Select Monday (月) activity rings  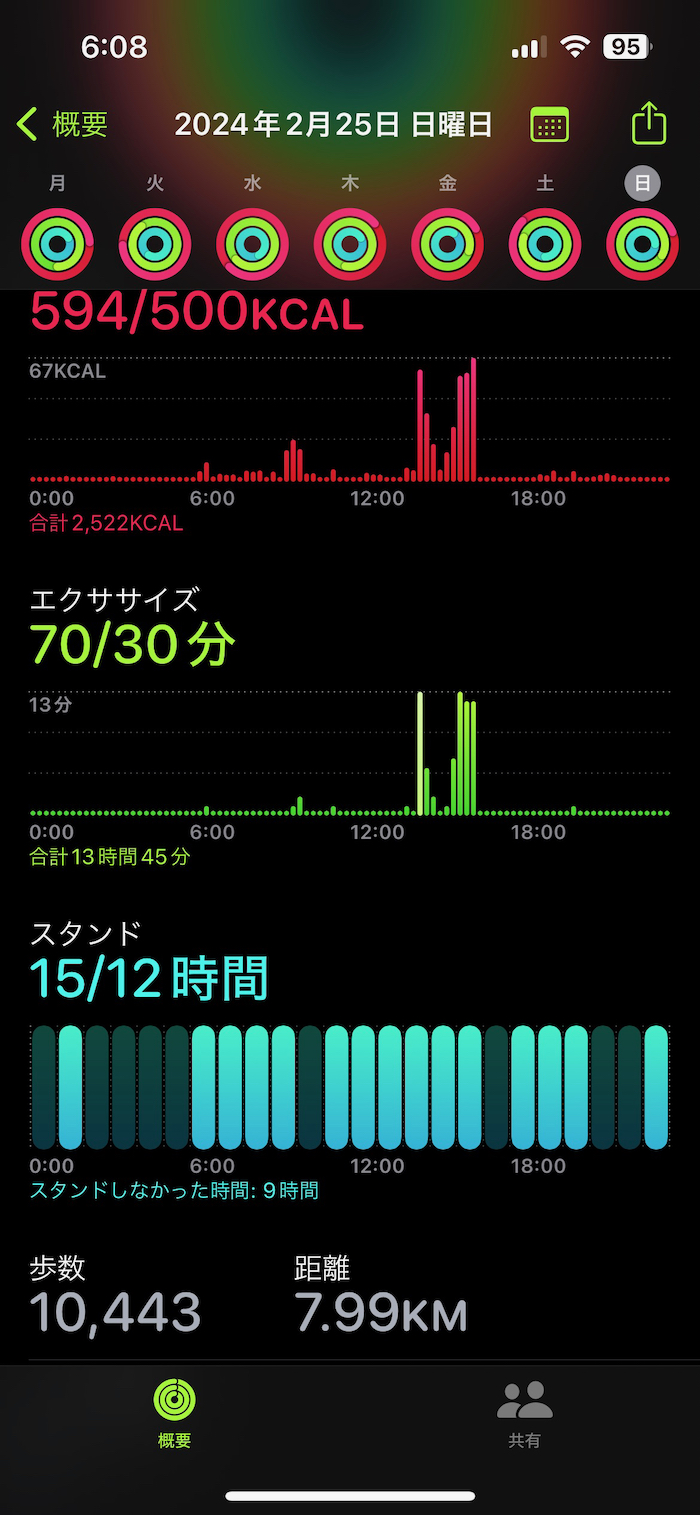[x=57, y=244]
